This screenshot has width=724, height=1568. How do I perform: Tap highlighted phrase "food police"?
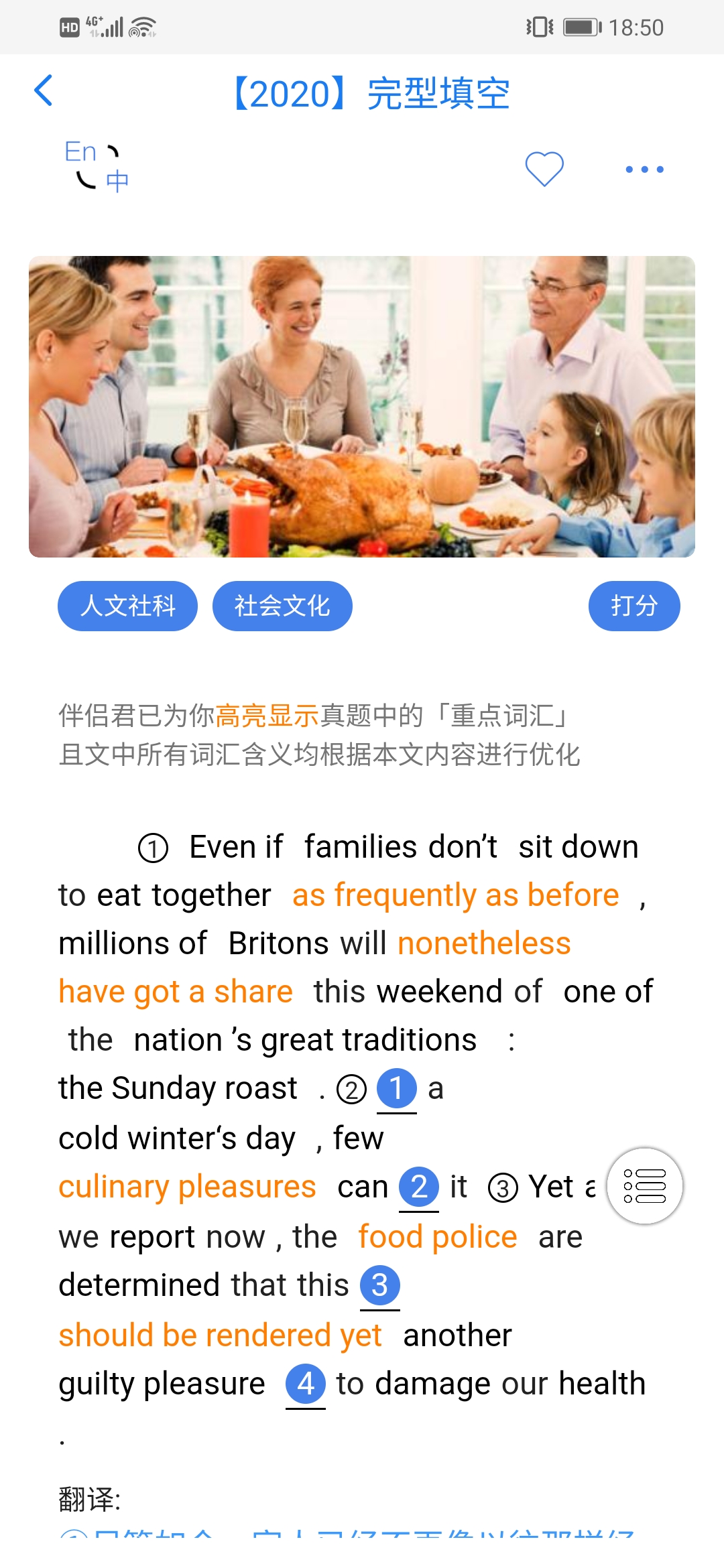click(437, 1237)
